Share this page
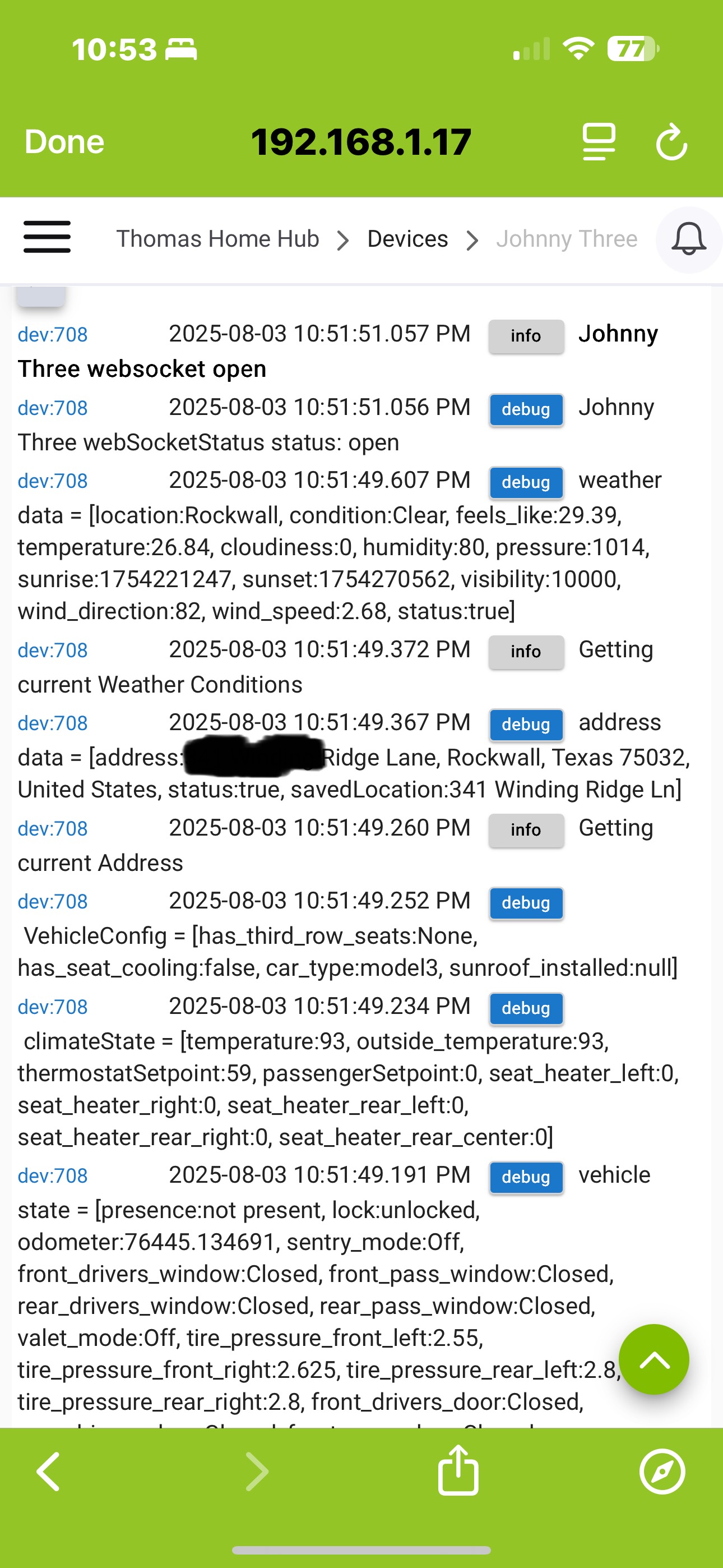The height and width of the screenshot is (1568, 723). (x=458, y=1470)
